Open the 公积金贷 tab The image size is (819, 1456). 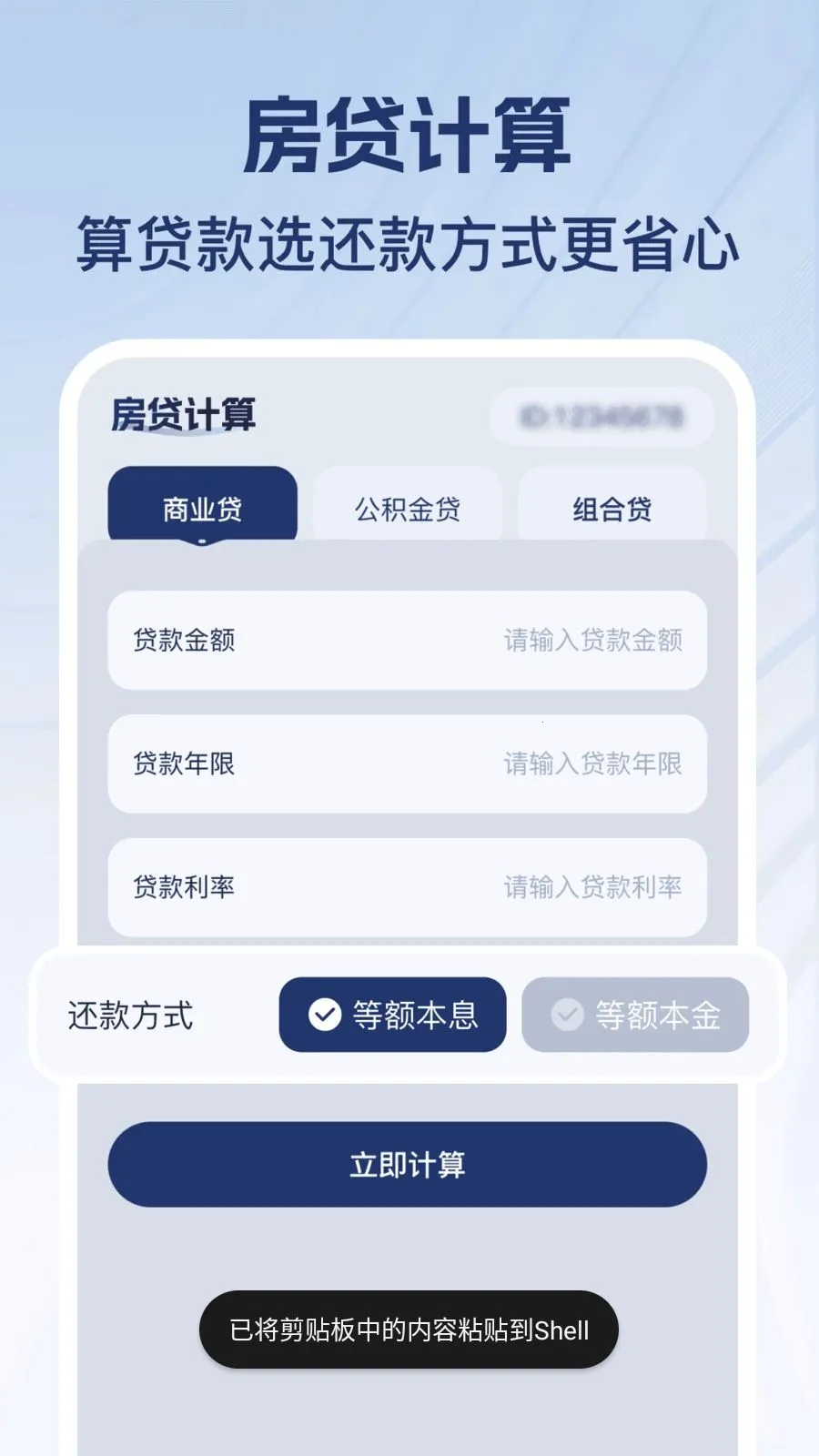click(x=408, y=508)
